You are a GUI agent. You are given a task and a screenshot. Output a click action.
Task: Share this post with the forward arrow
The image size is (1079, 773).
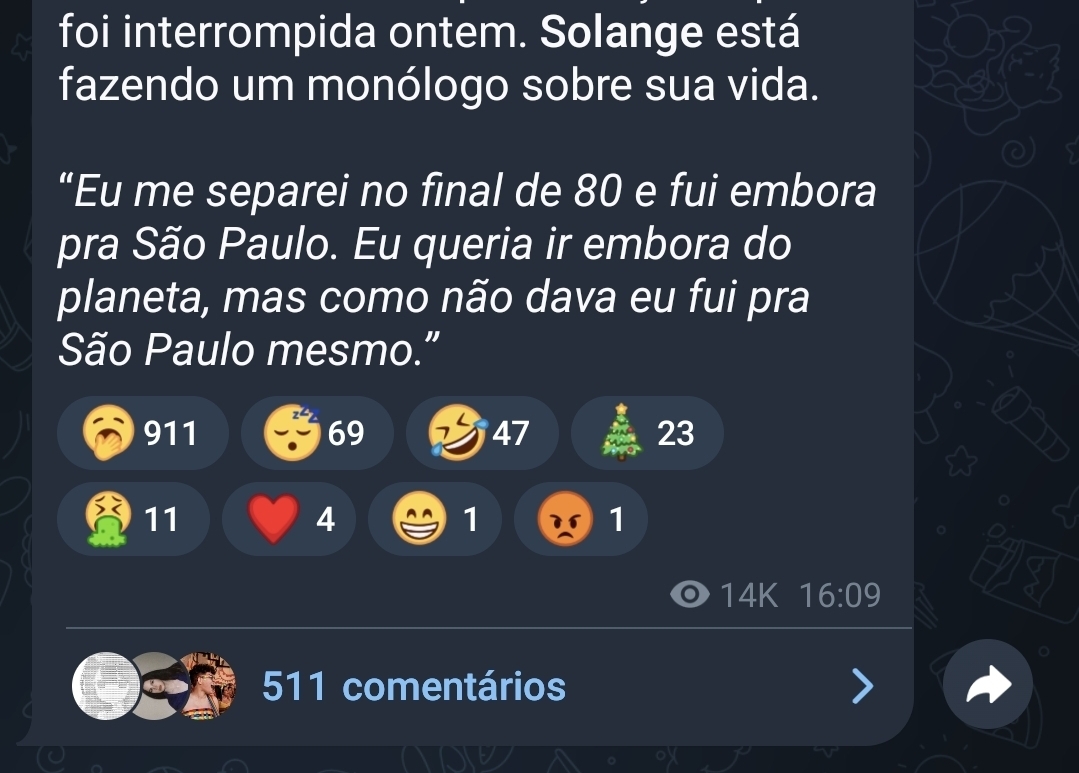[x=988, y=684]
